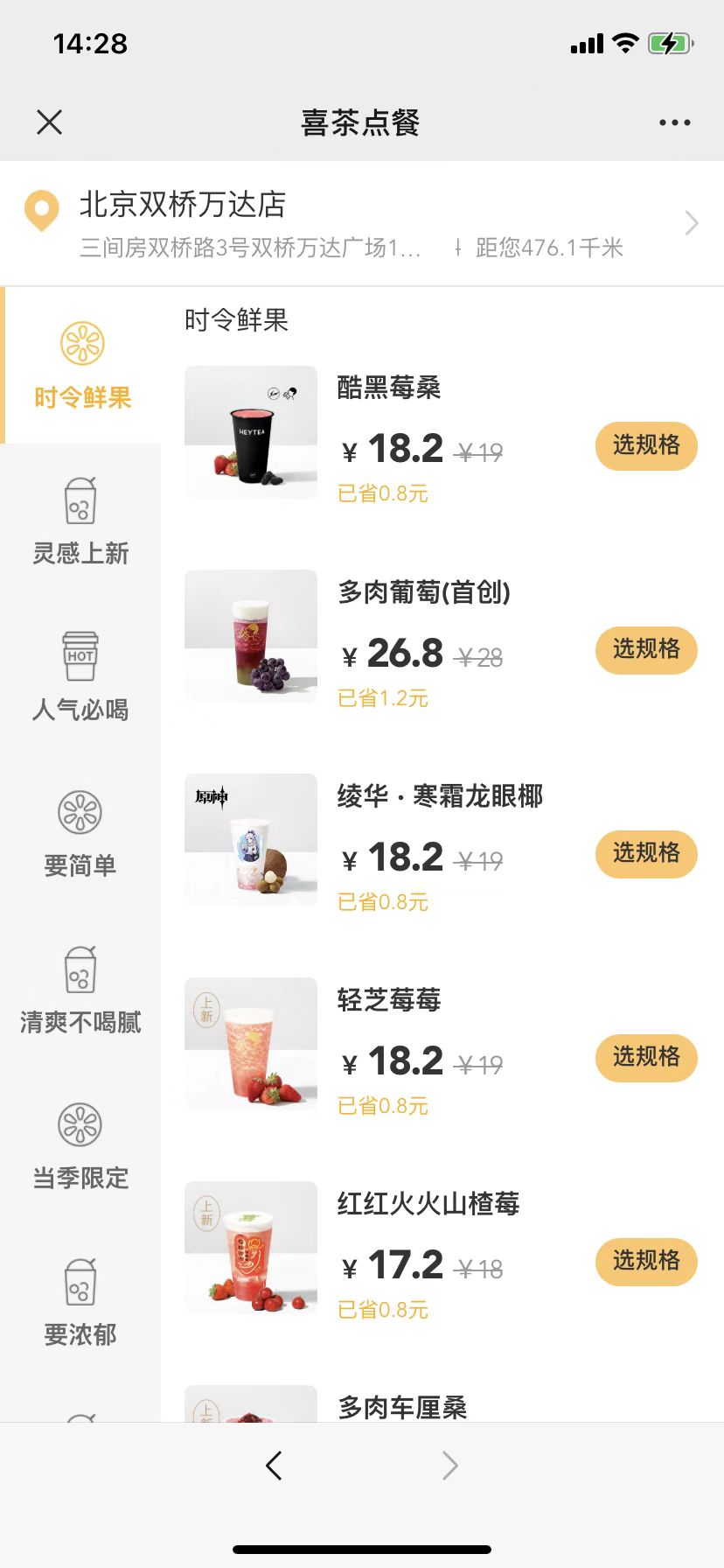Show 当季限定 drinks
The image size is (724, 1568).
point(80,1146)
